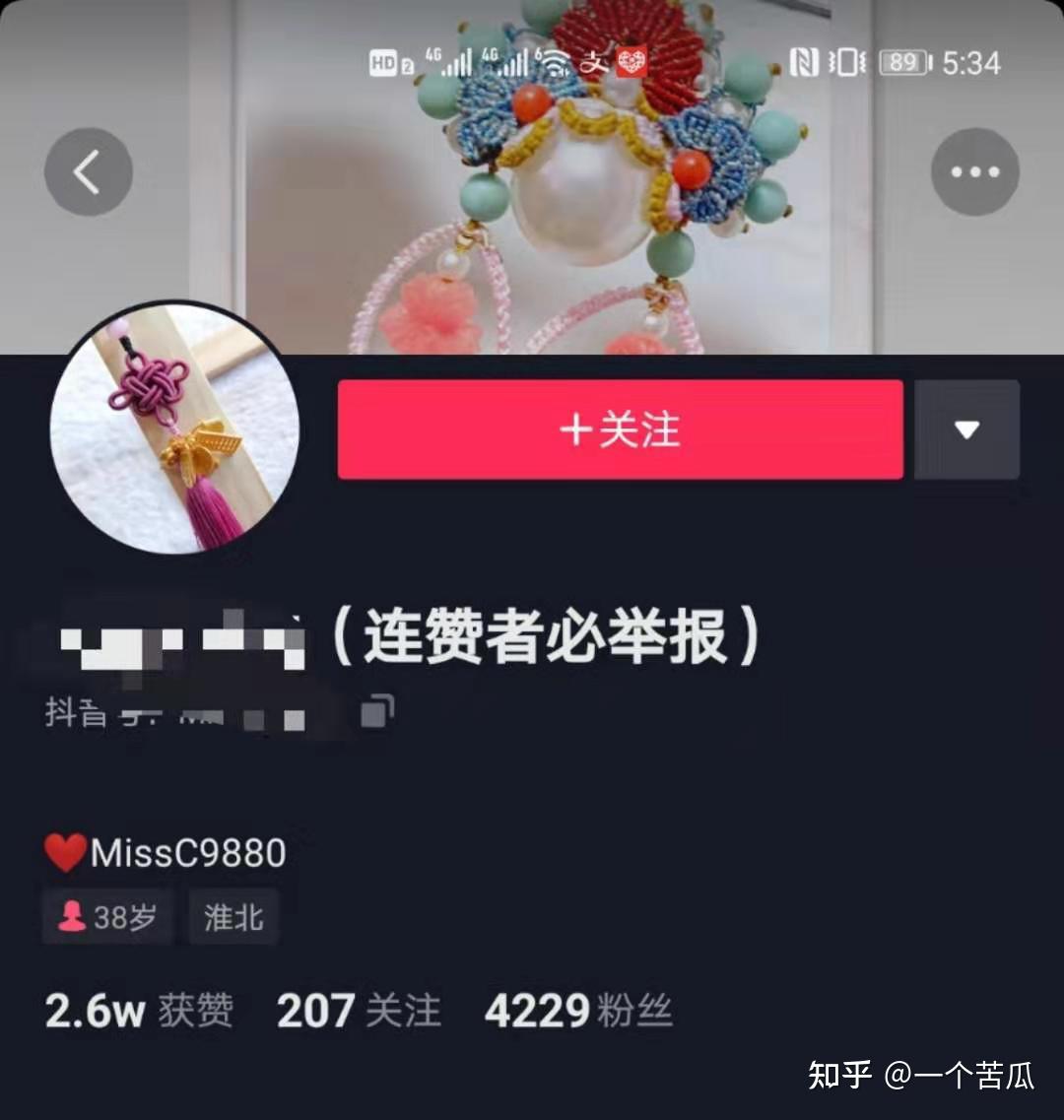Open the 4229 粉丝 followers list
The image size is (1064, 1120).
tap(578, 1012)
